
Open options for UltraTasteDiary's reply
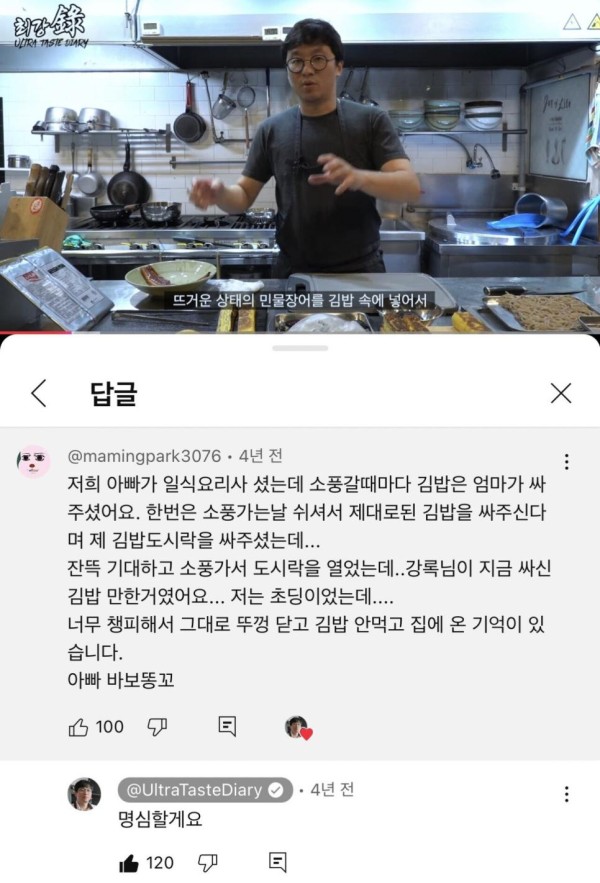[x=567, y=794]
